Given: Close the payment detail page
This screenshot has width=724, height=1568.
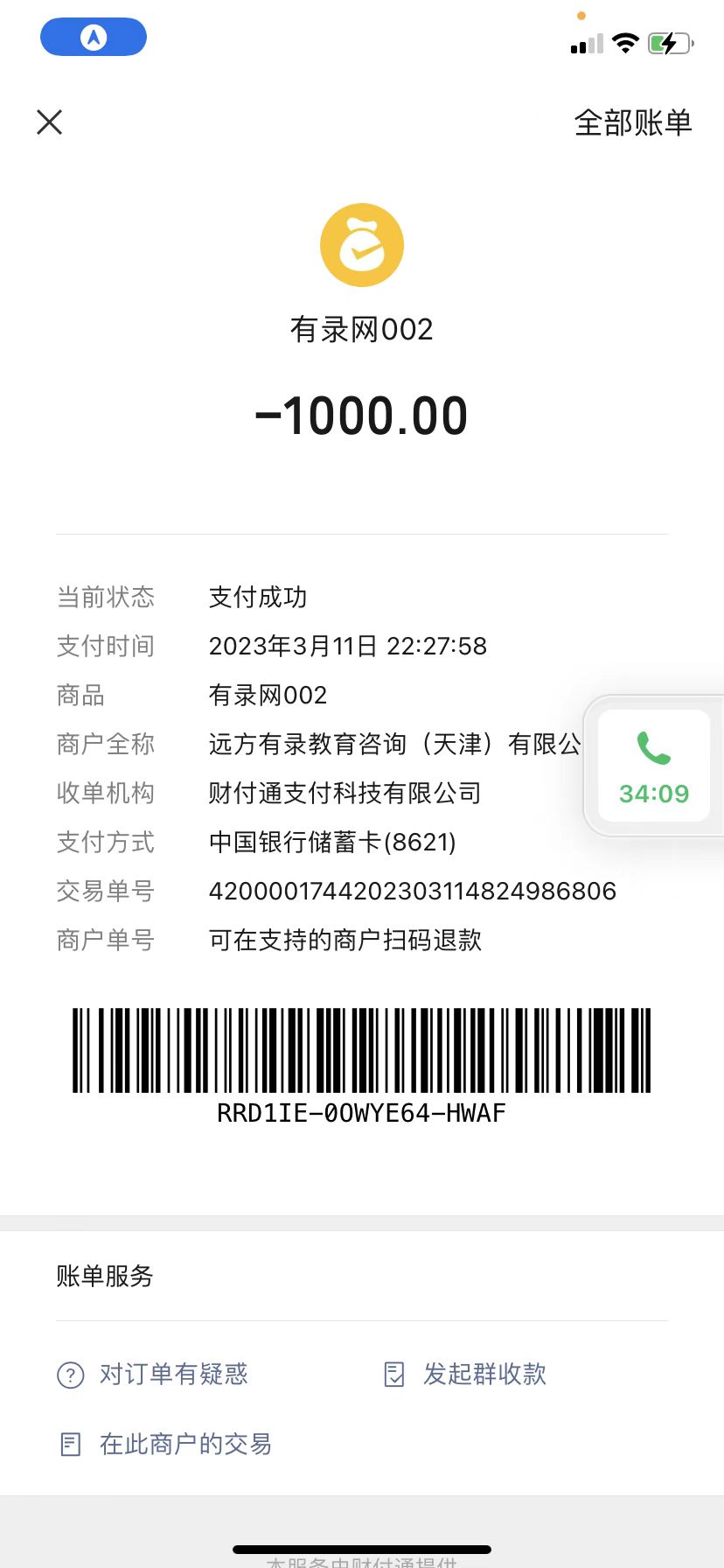Looking at the screenshot, I should coord(50,122).
